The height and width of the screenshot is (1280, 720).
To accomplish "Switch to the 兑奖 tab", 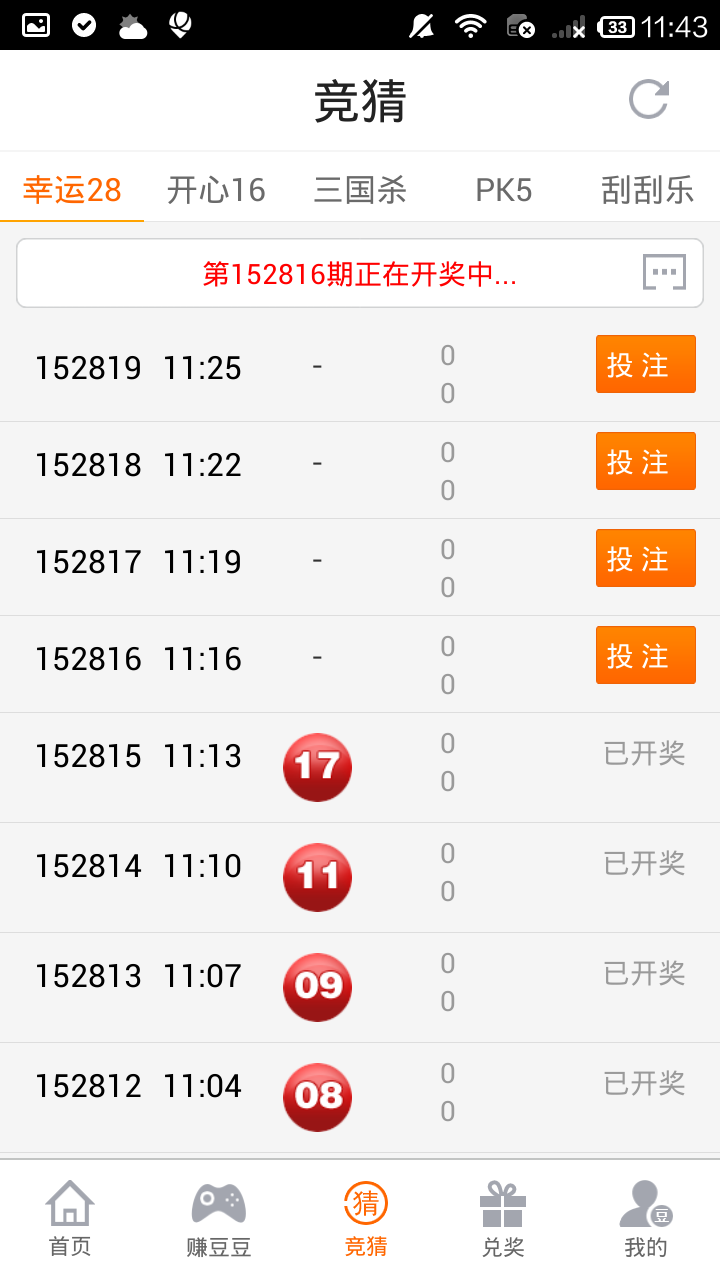I will pos(502,1218).
